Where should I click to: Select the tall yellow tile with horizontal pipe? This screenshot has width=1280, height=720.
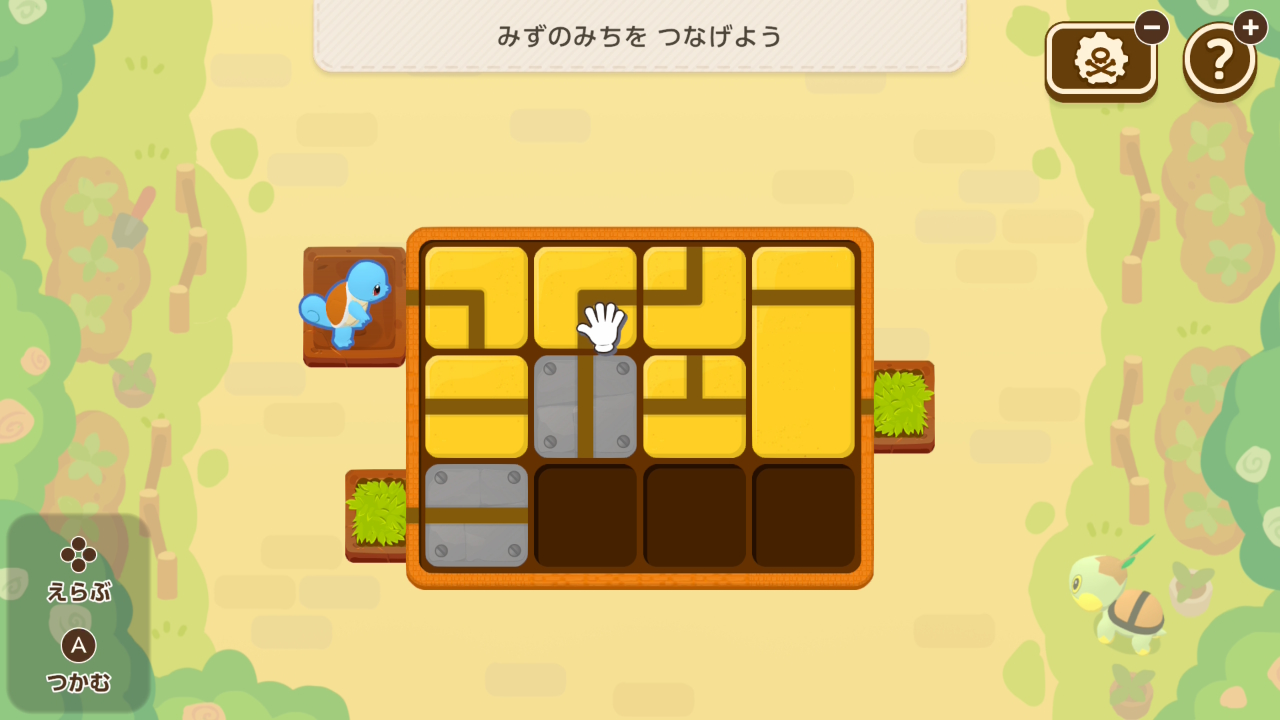pos(803,351)
